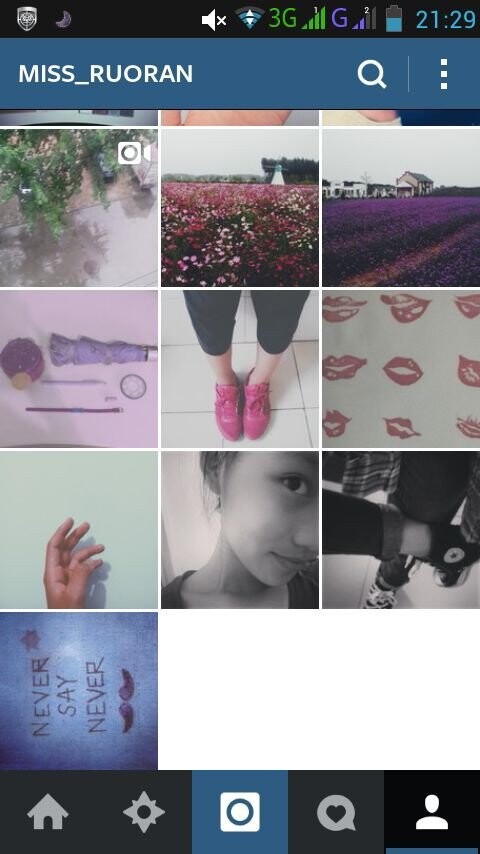The width and height of the screenshot is (480, 854).
Task: Tap the search magnifier icon
Action: coord(372,74)
